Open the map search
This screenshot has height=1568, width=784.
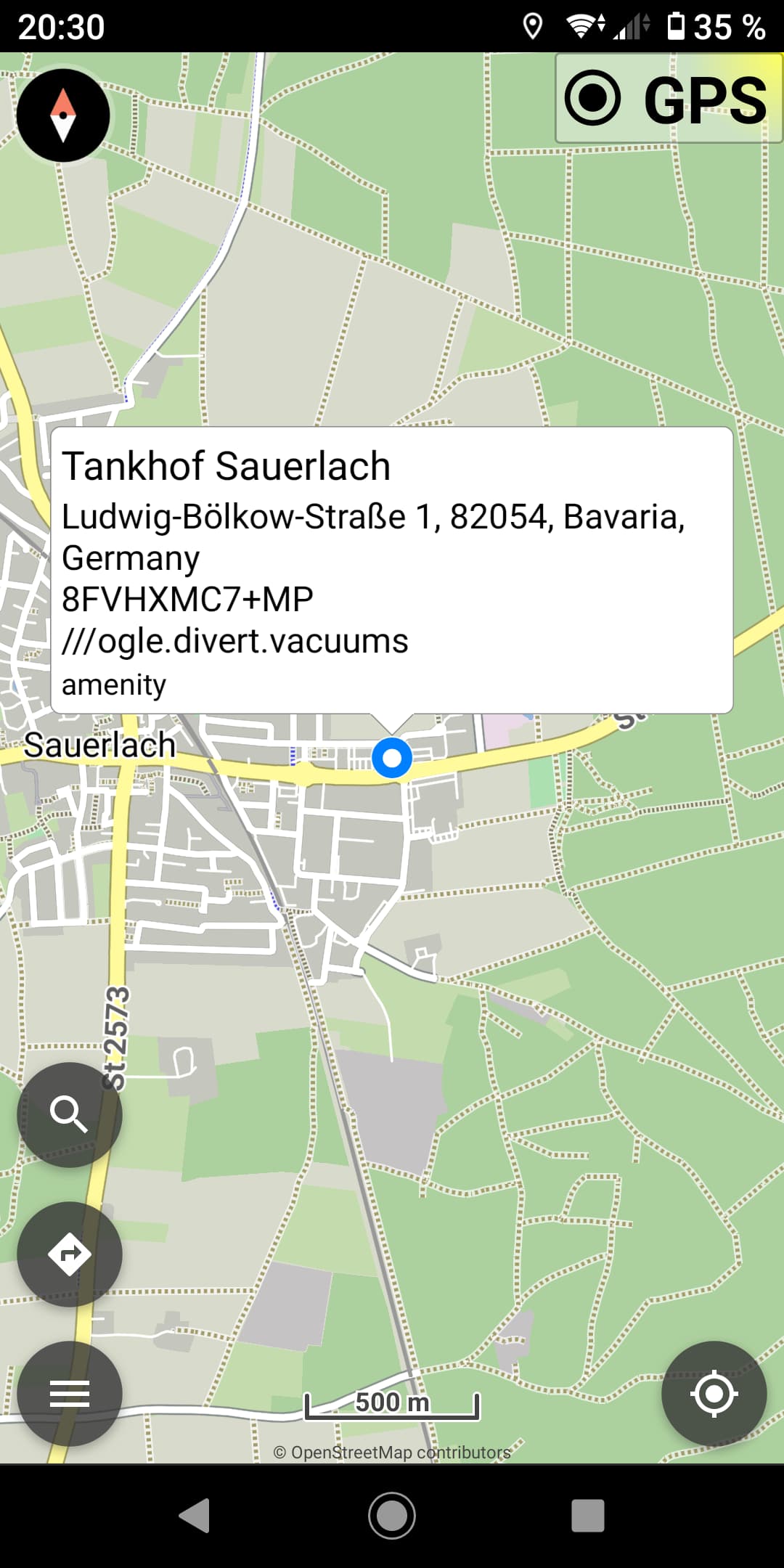pyautogui.click(x=69, y=1114)
